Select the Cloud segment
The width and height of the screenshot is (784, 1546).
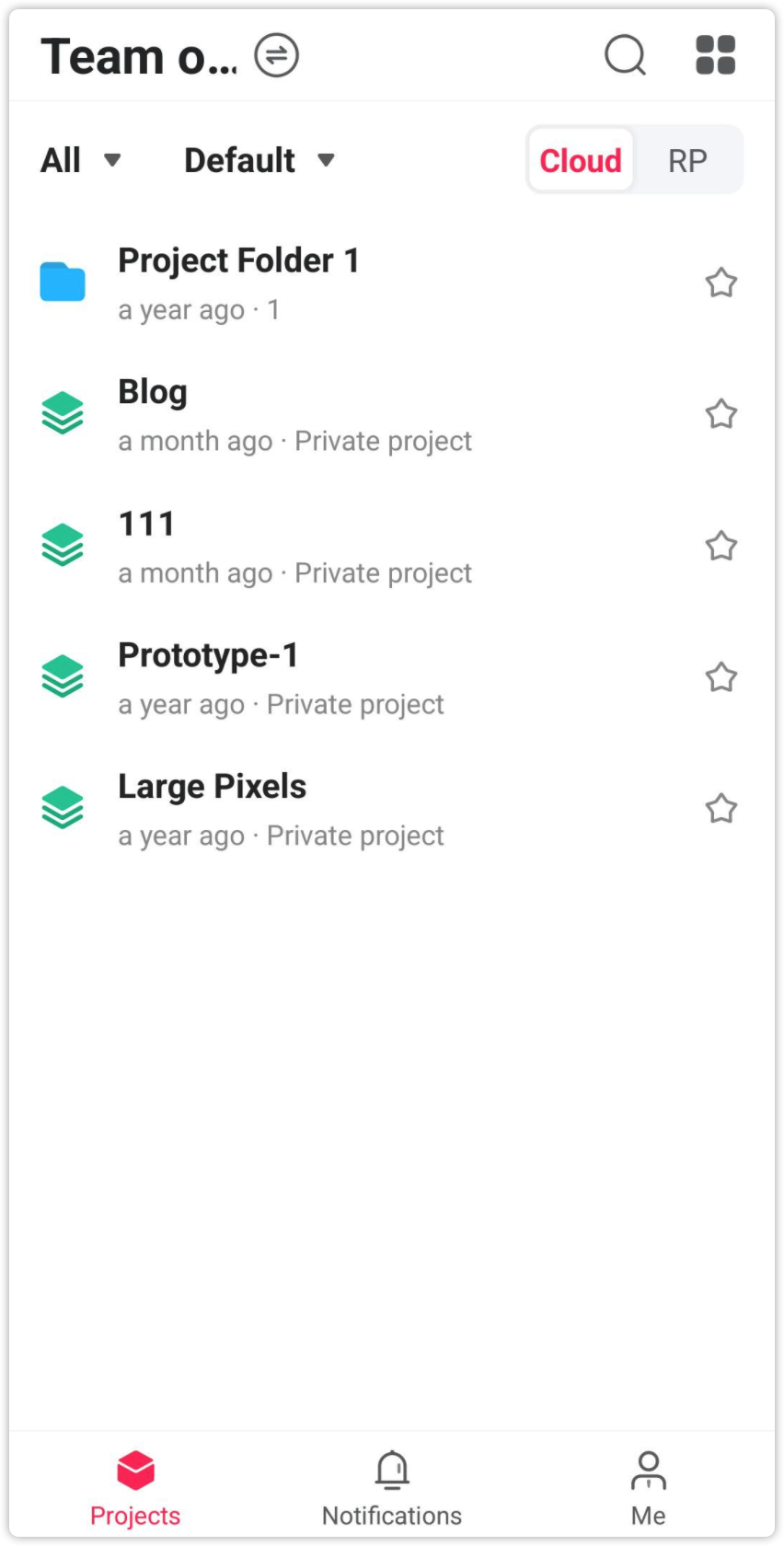coord(581,160)
